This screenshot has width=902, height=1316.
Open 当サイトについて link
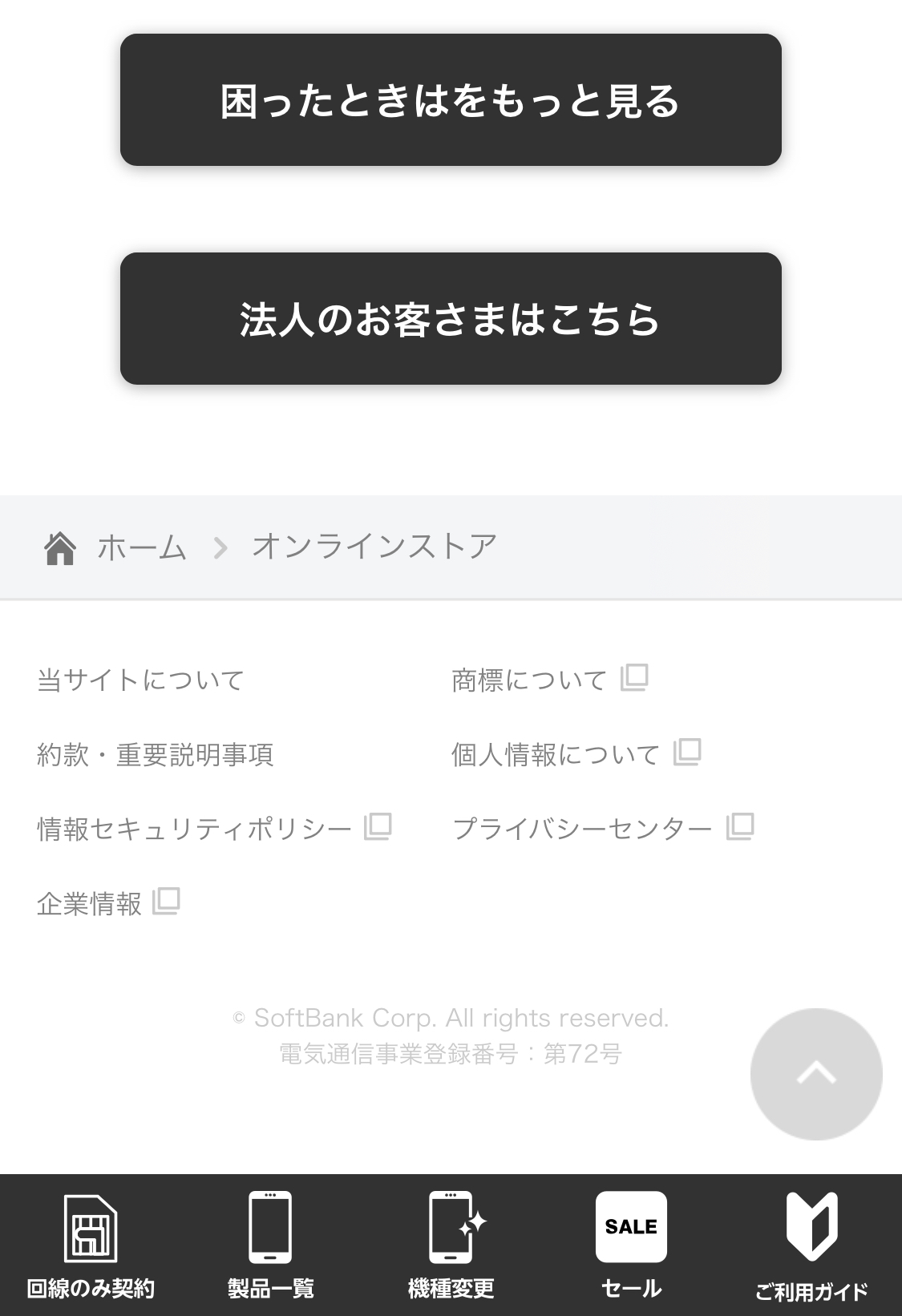click(x=140, y=680)
